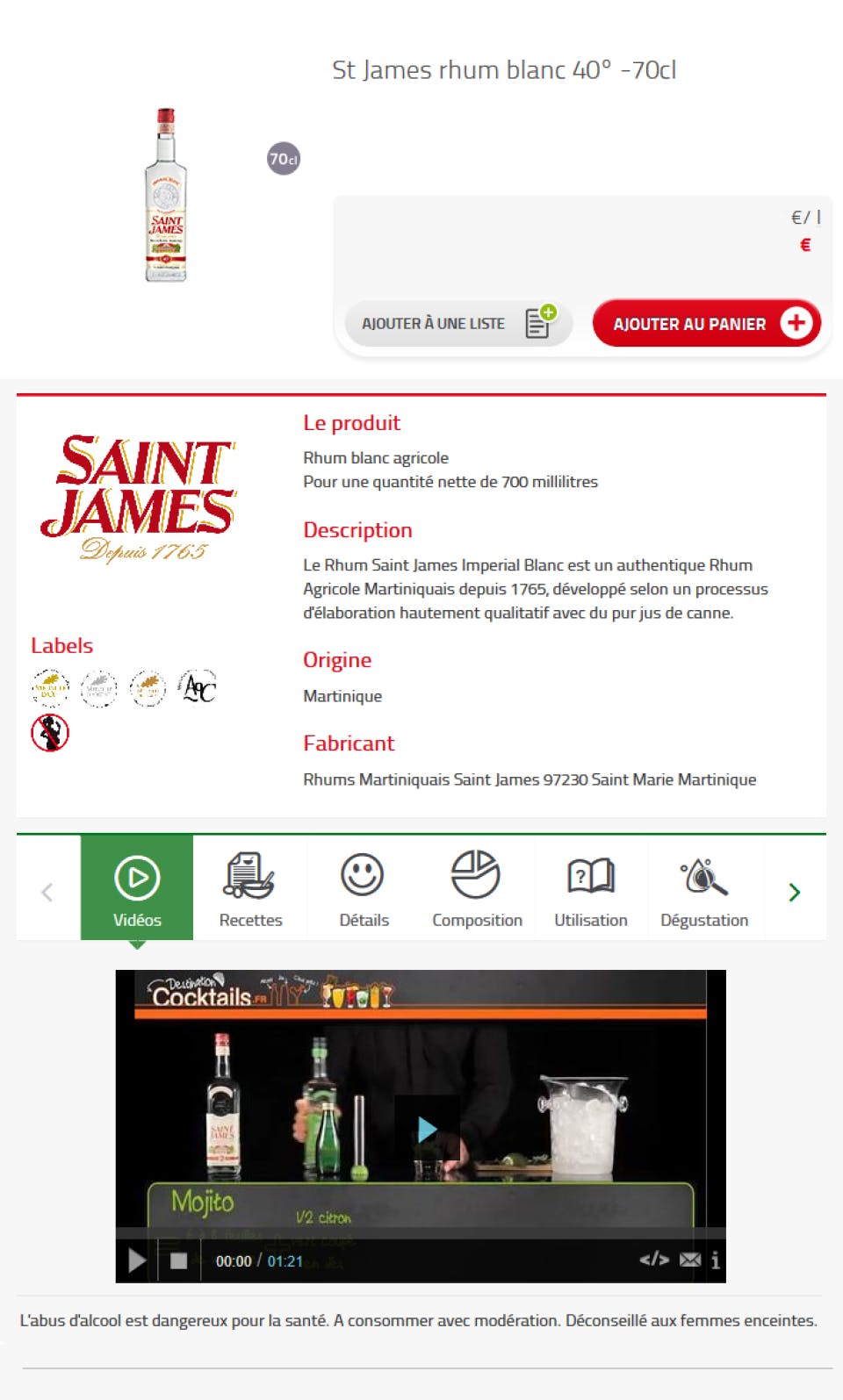Share the video by email
This screenshot has width=843, height=1400.
pyautogui.click(x=690, y=1260)
